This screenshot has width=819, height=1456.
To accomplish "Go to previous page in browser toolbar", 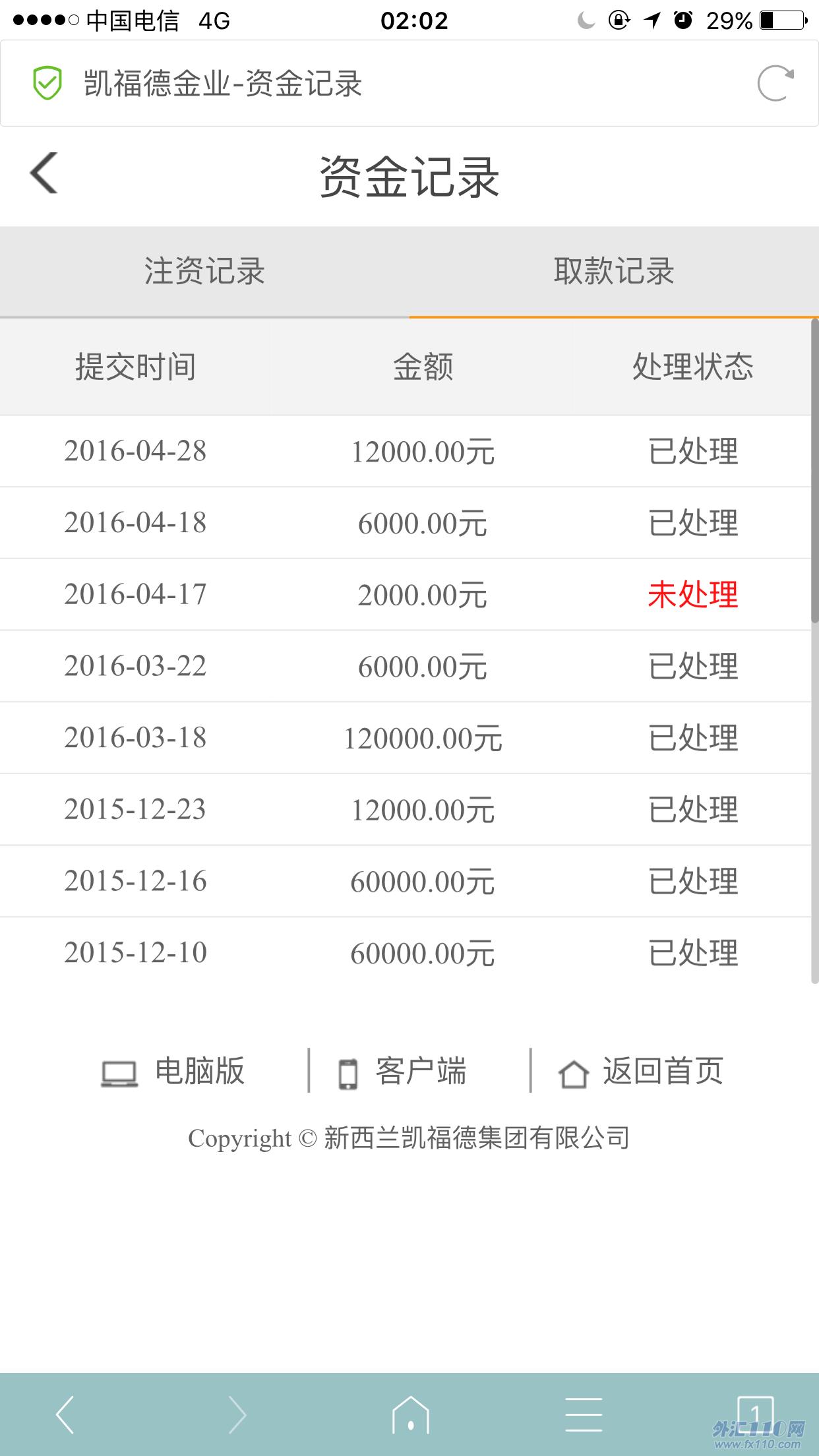I will click(x=65, y=1414).
